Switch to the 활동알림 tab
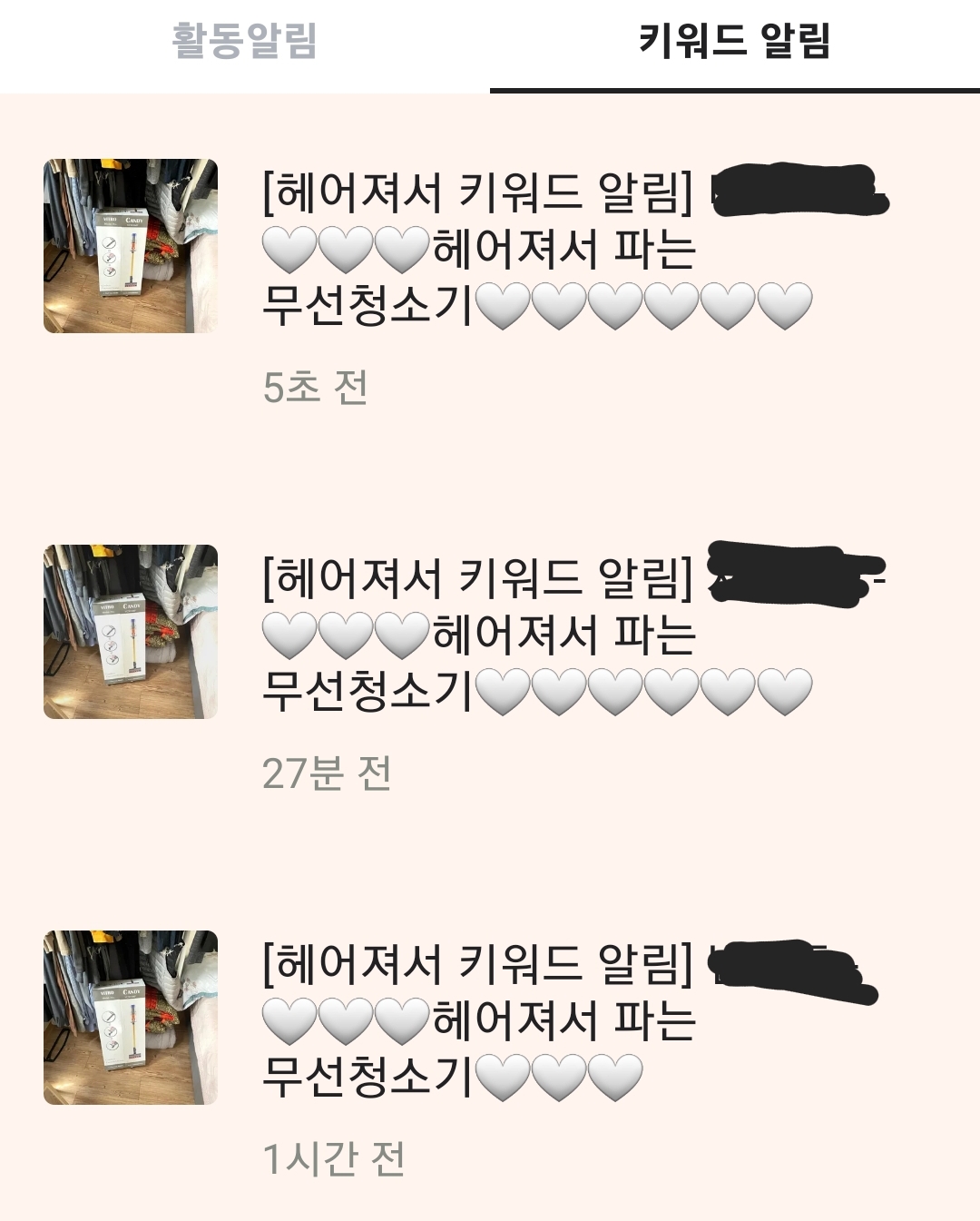The height and width of the screenshot is (1221, 980). [x=244, y=42]
